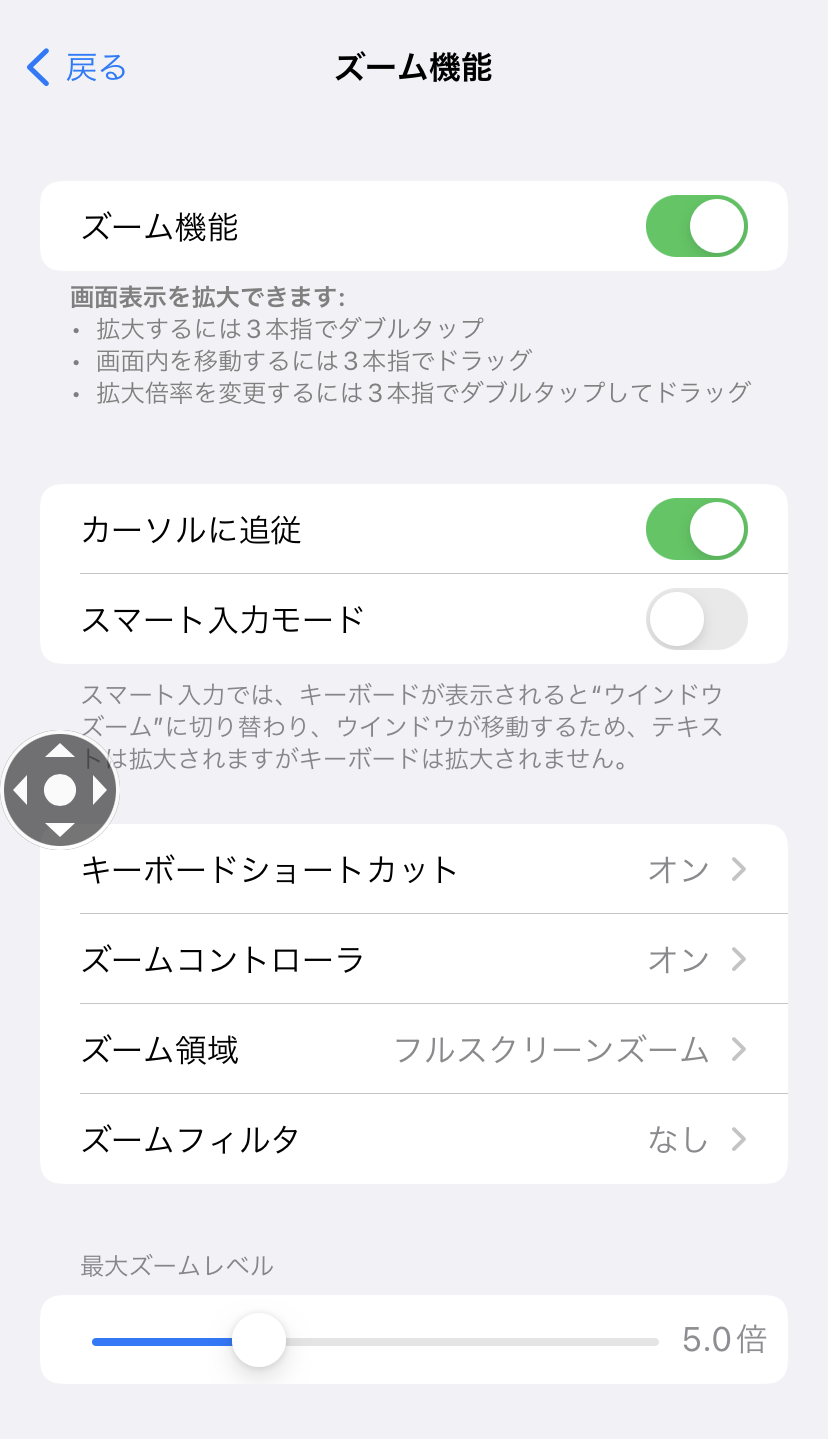Open the ズームフィルタ setting
This screenshot has width=828, height=1439.
(414, 1139)
